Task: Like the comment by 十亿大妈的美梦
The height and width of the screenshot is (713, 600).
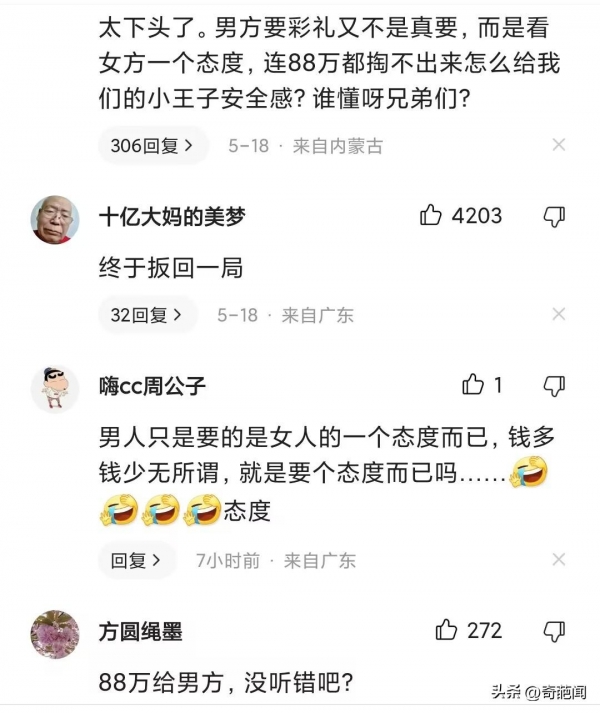Action: point(431,215)
